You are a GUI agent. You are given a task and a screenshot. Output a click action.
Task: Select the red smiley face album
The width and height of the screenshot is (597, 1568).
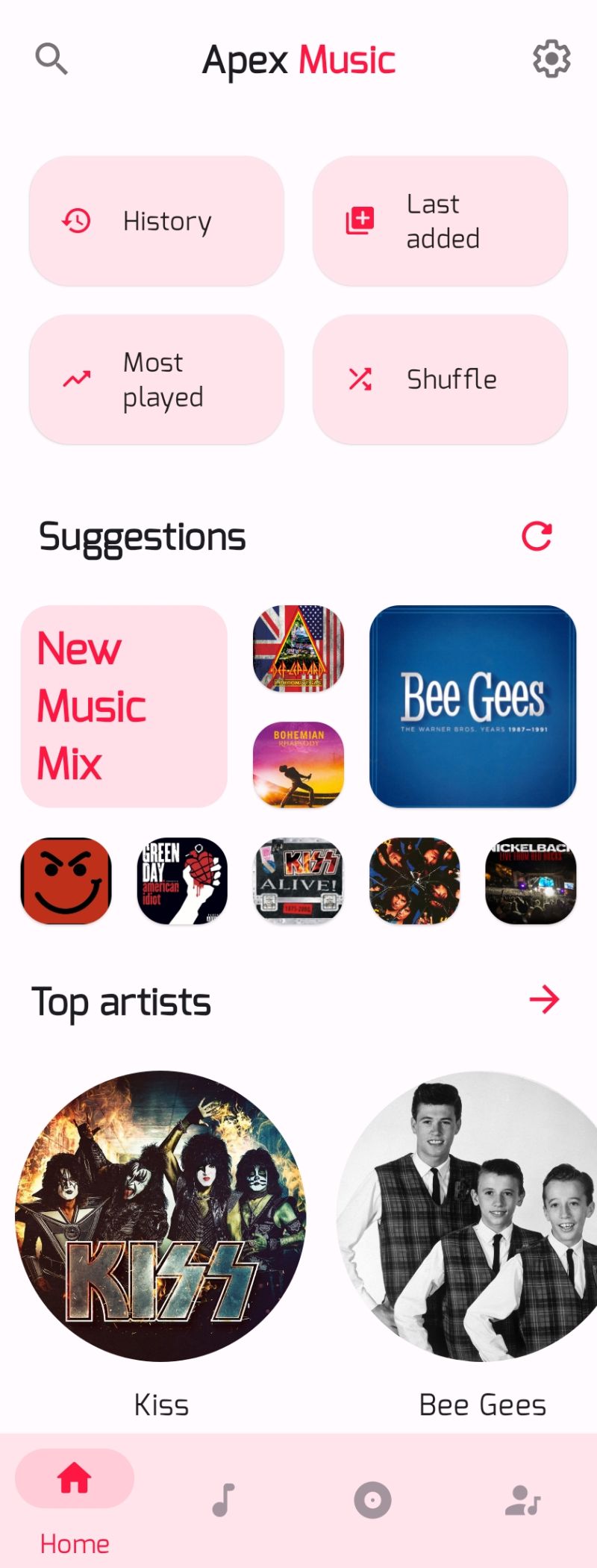(x=66, y=881)
